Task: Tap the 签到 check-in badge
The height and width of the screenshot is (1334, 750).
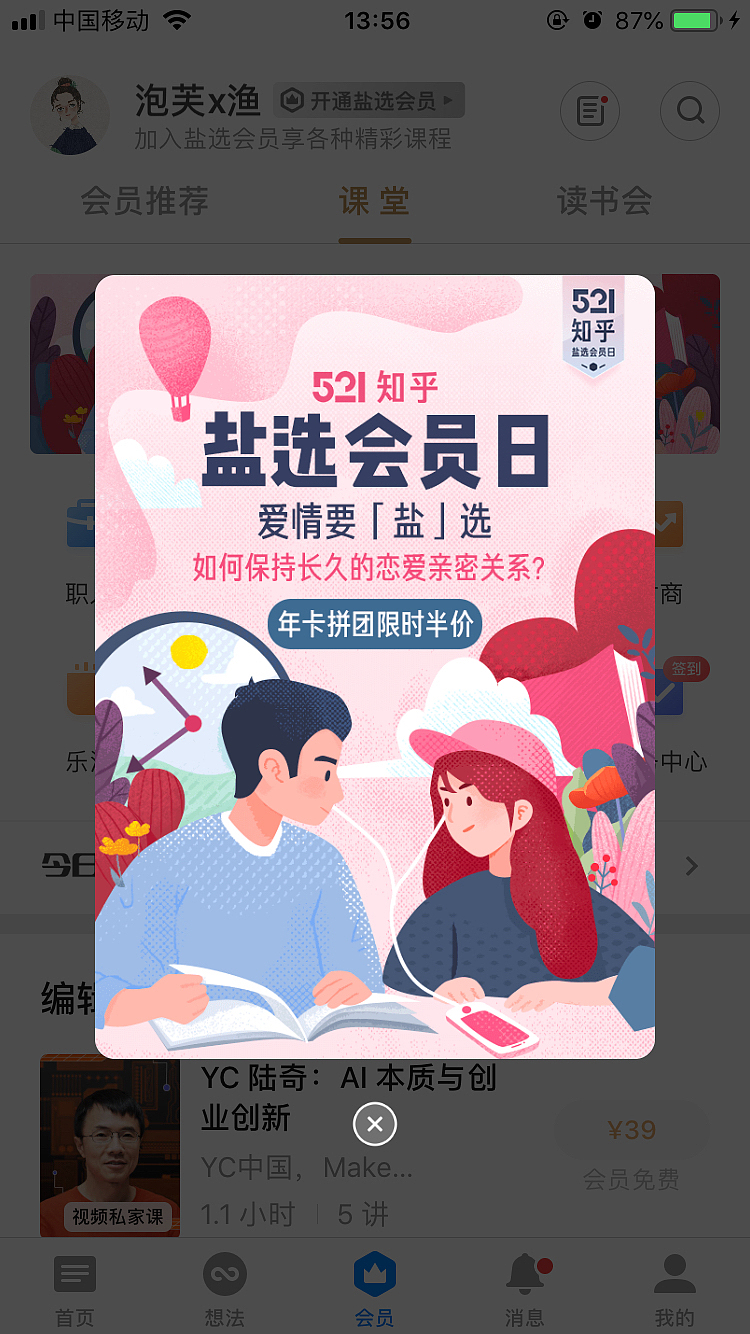Action: click(686, 669)
